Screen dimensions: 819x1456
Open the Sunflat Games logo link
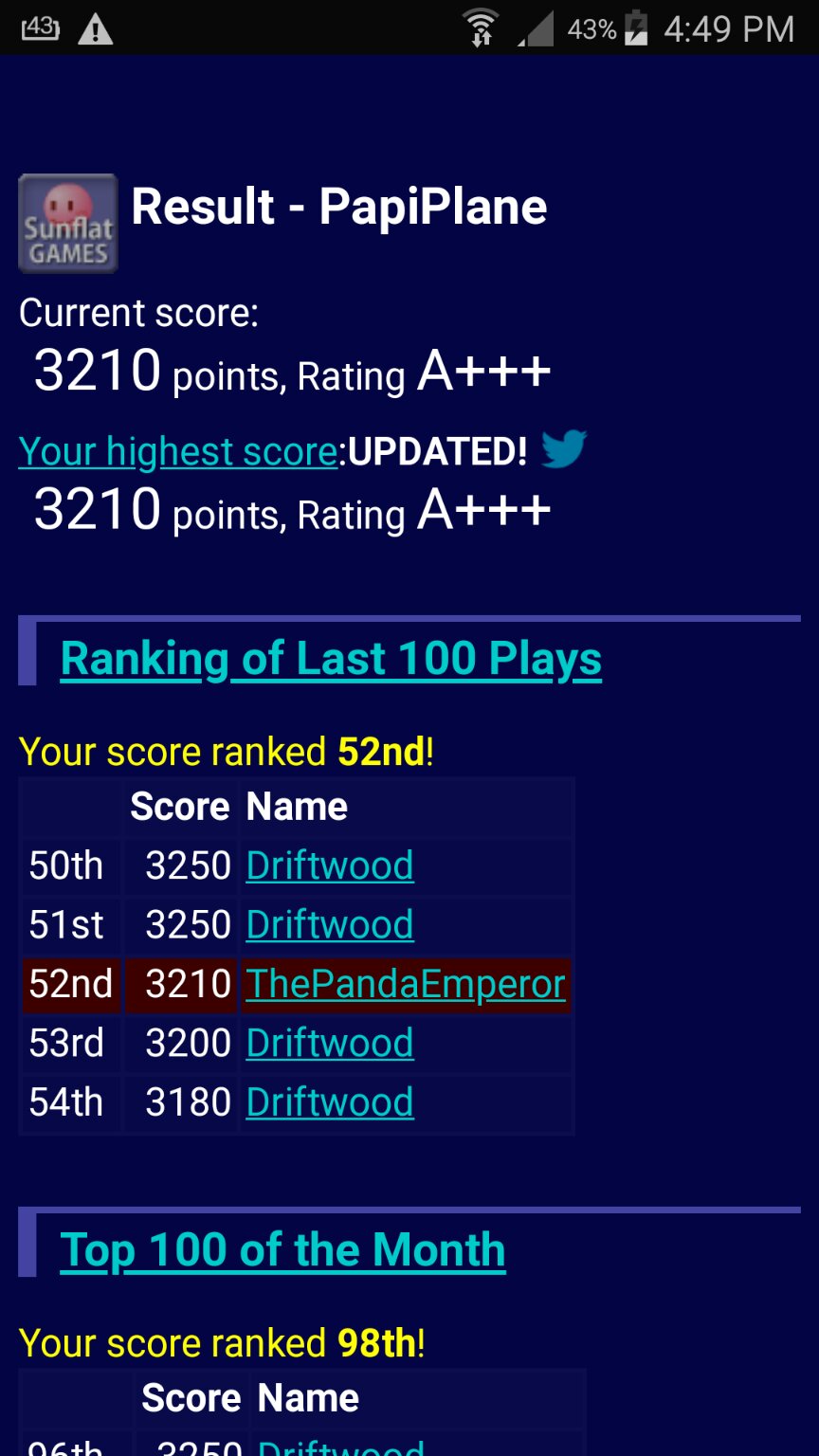coord(68,224)
